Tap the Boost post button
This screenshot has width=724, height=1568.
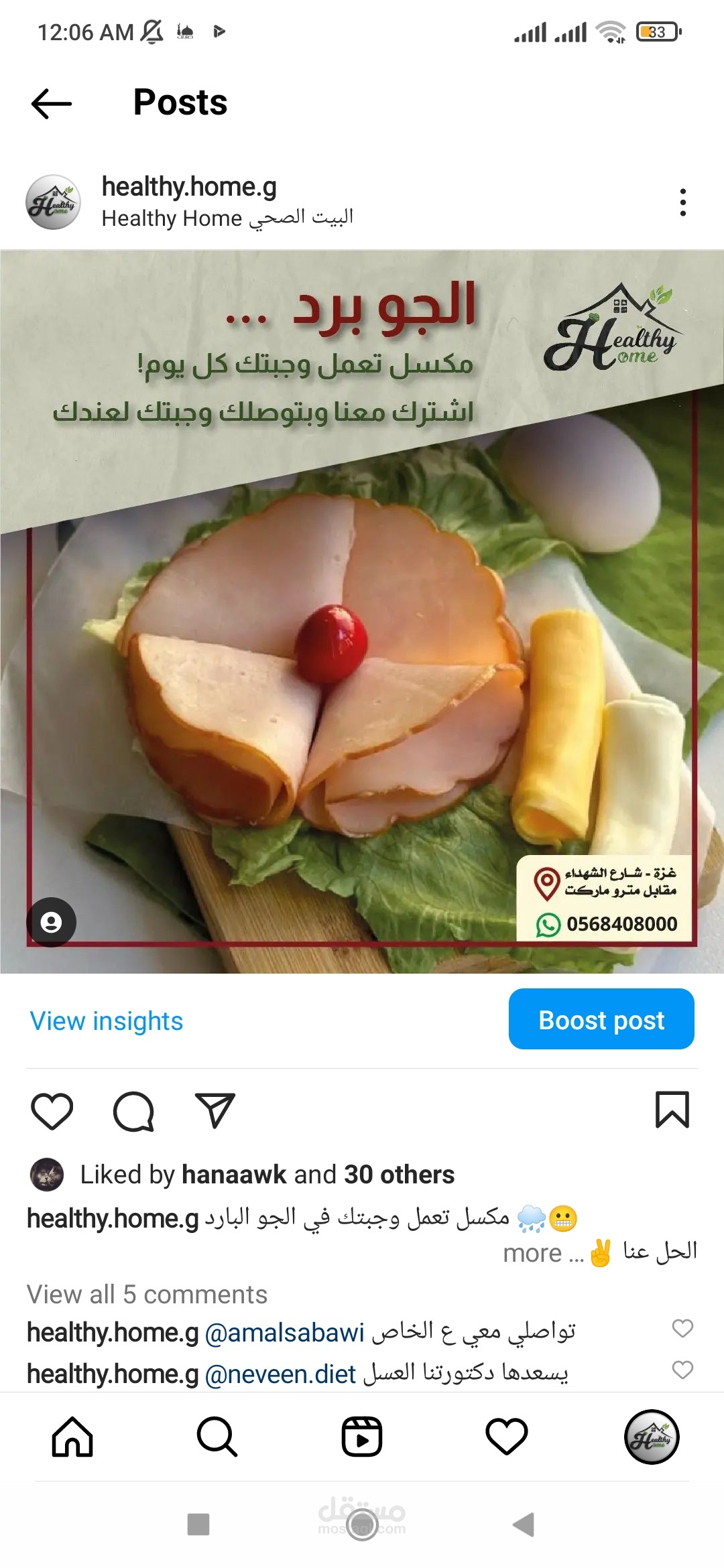click(601, 1019)
